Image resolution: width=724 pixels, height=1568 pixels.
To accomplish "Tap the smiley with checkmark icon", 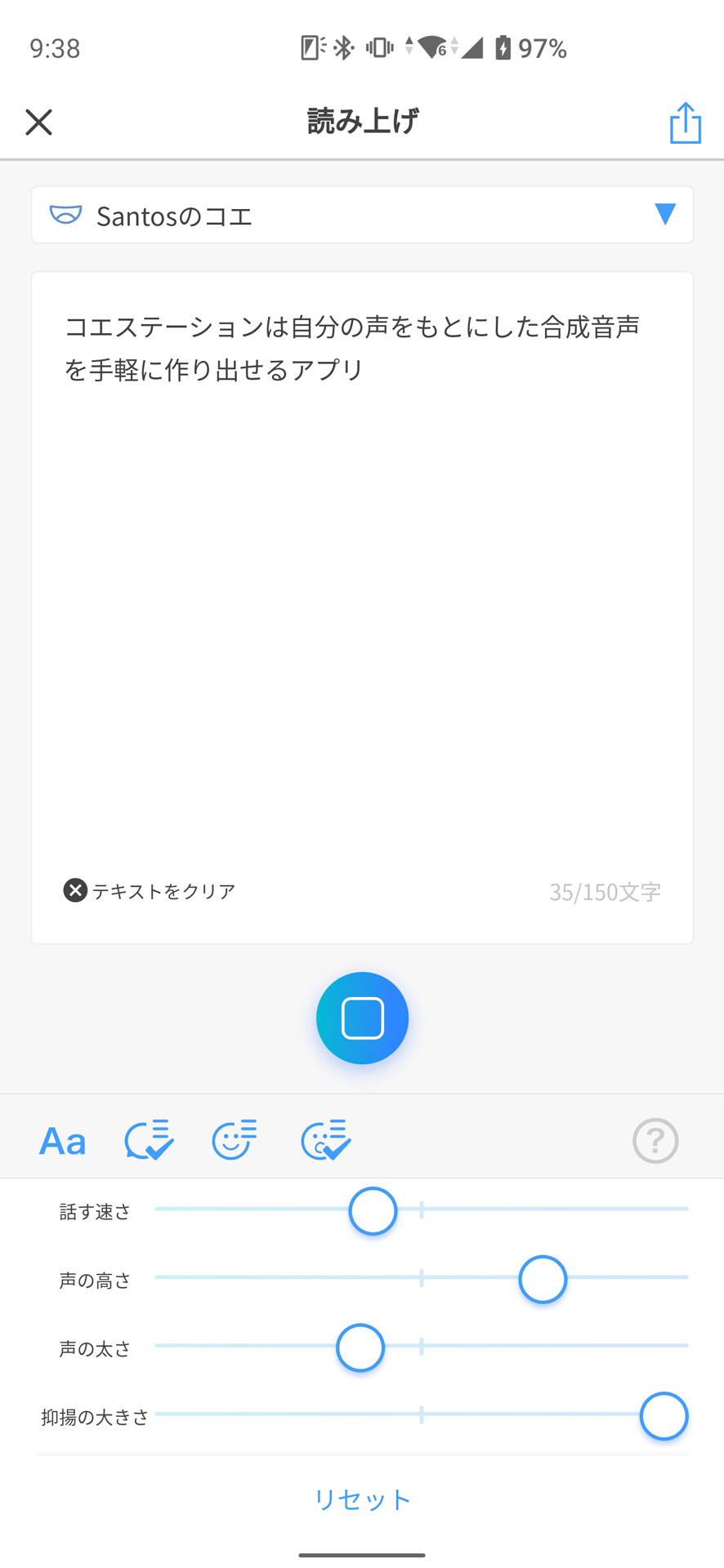I will (x=324, y=1140).
